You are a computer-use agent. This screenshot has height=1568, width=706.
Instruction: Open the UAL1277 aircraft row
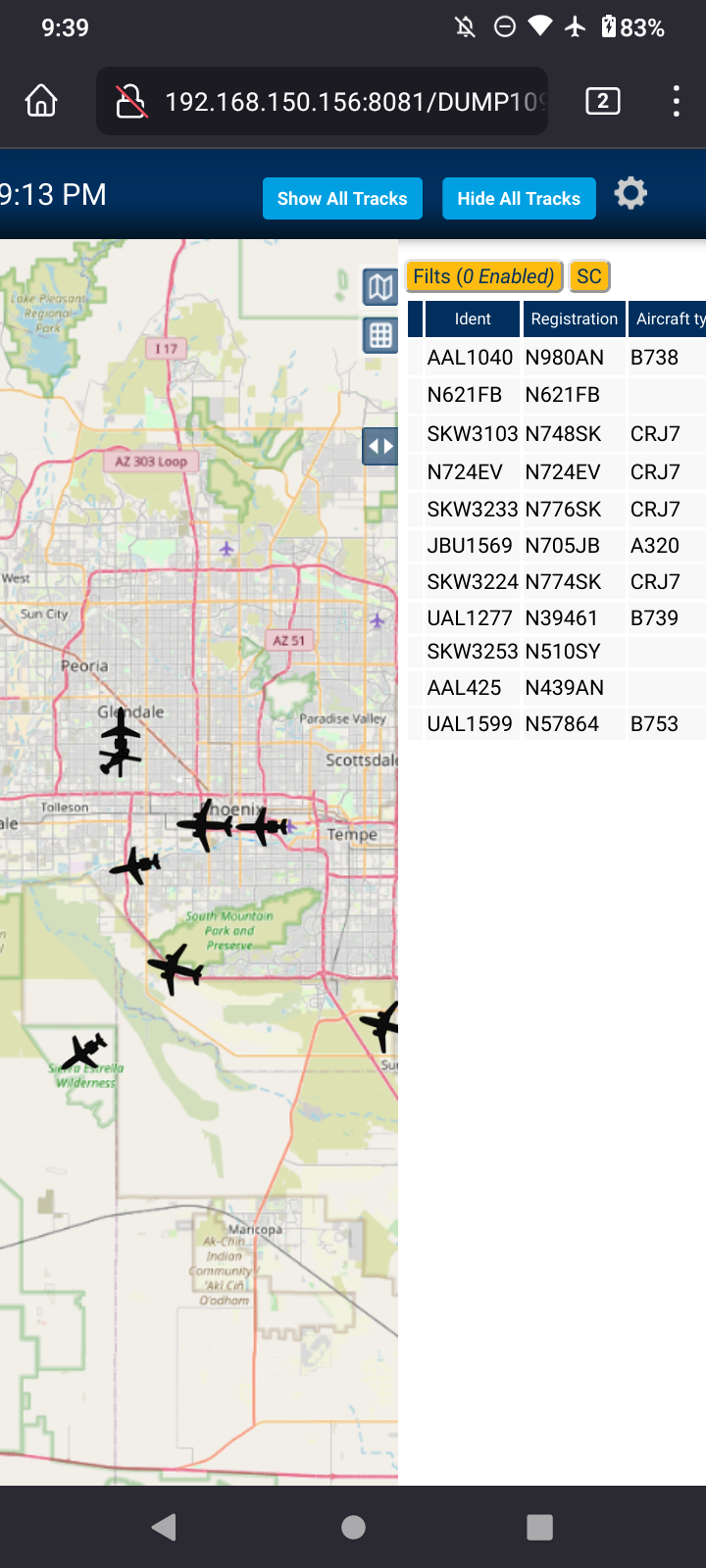[557, 618]
